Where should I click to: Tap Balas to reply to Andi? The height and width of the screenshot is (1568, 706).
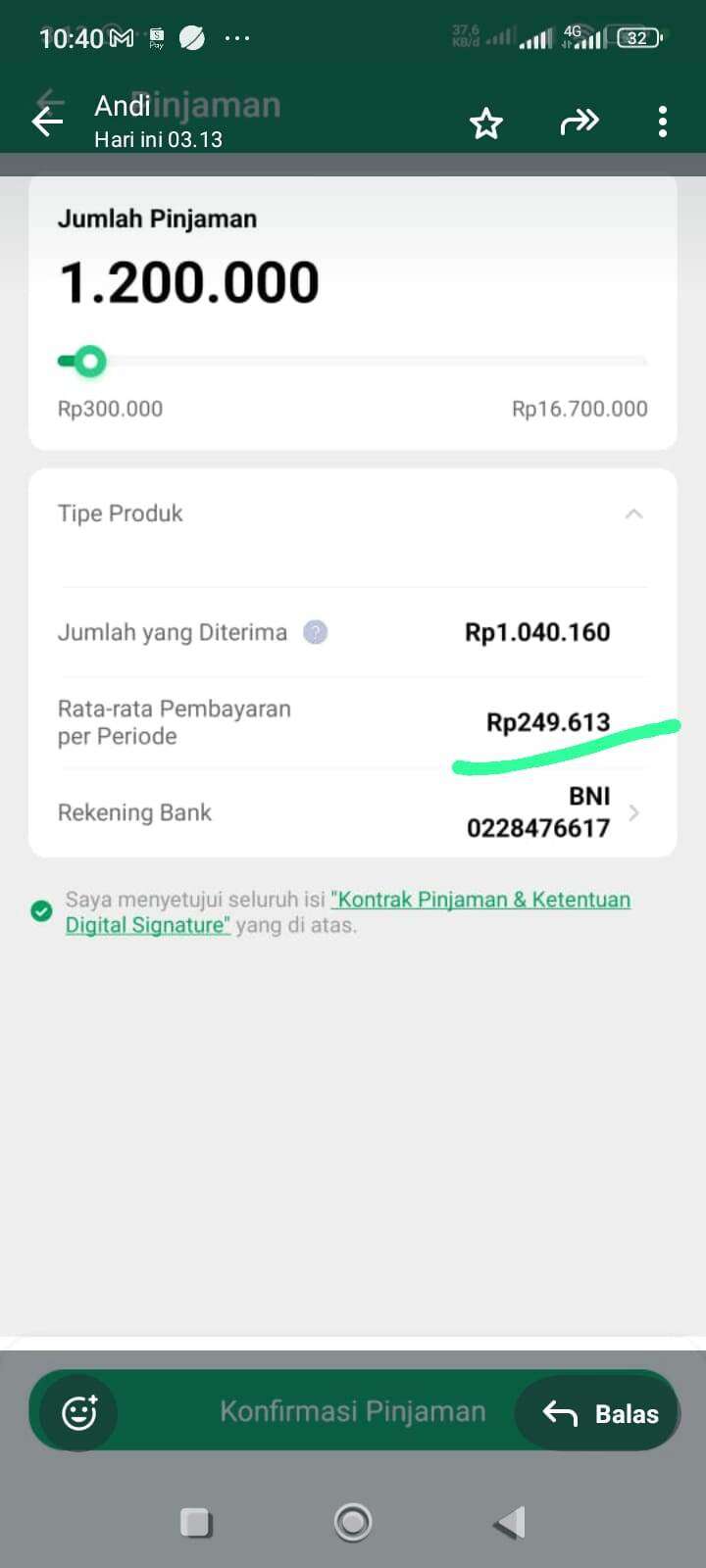(600, 1413)
